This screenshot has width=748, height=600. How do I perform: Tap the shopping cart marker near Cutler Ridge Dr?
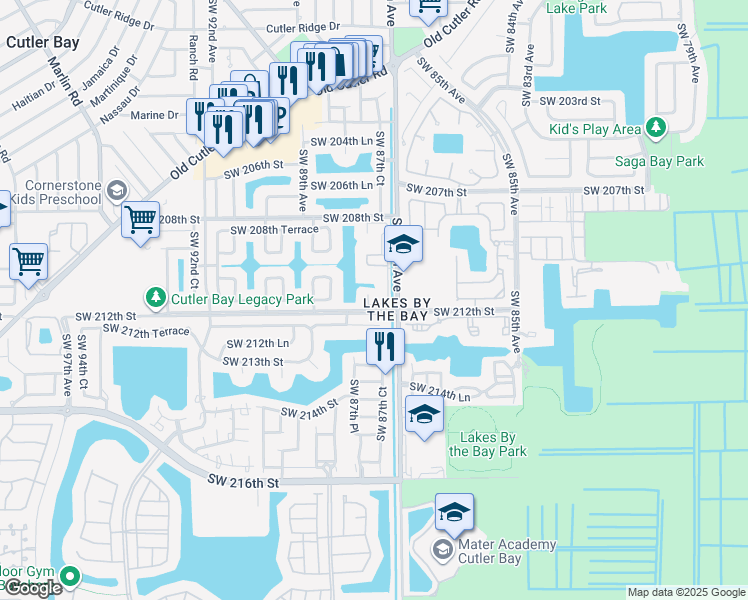coord(430,8)
